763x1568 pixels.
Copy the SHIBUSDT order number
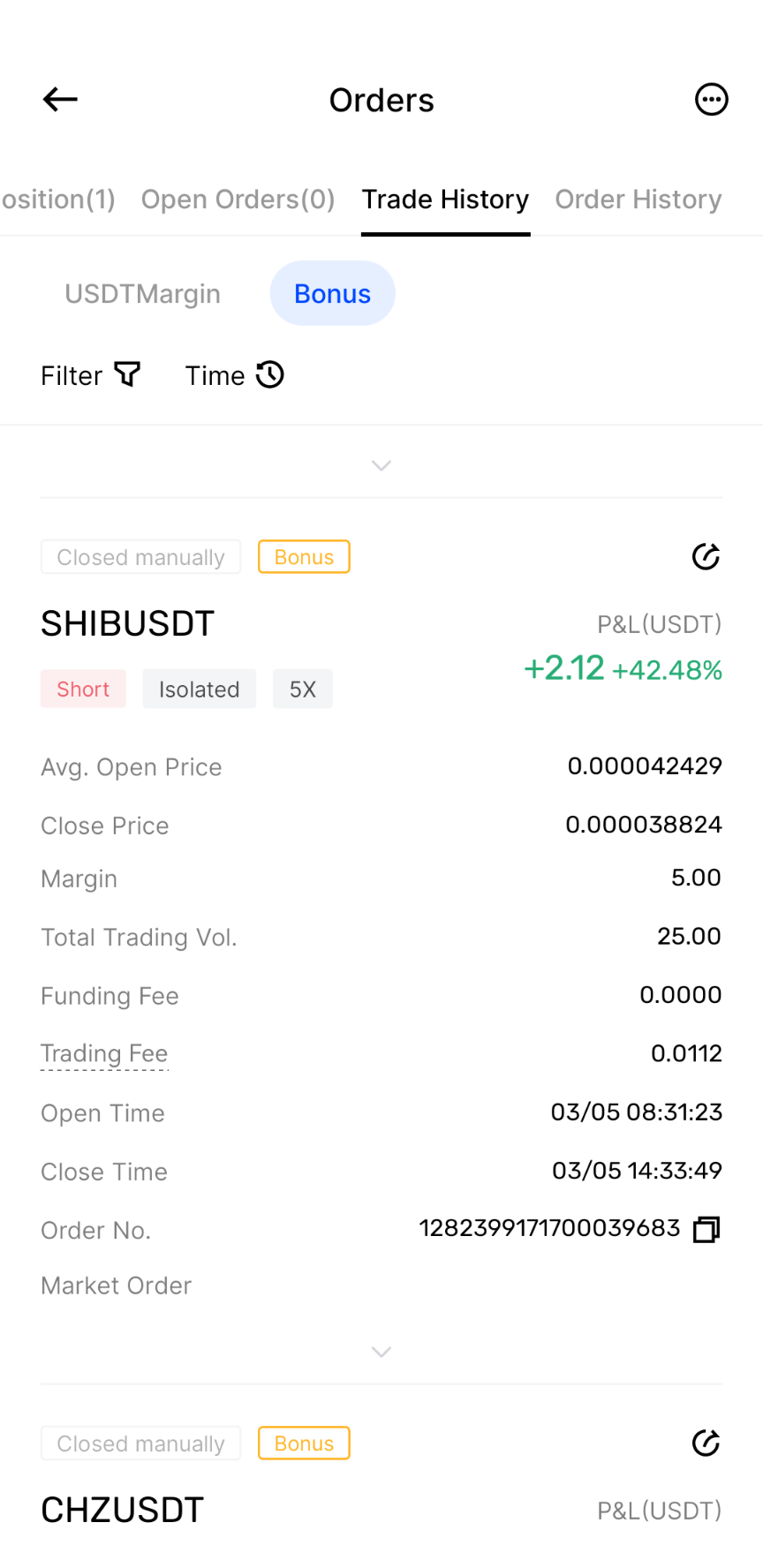(706, 1229)
